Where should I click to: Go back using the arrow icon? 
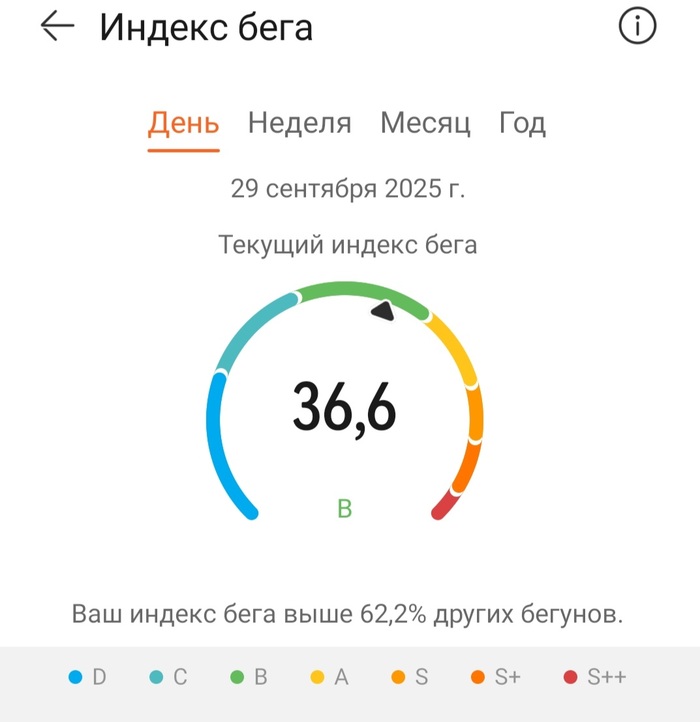click(58, 27)
